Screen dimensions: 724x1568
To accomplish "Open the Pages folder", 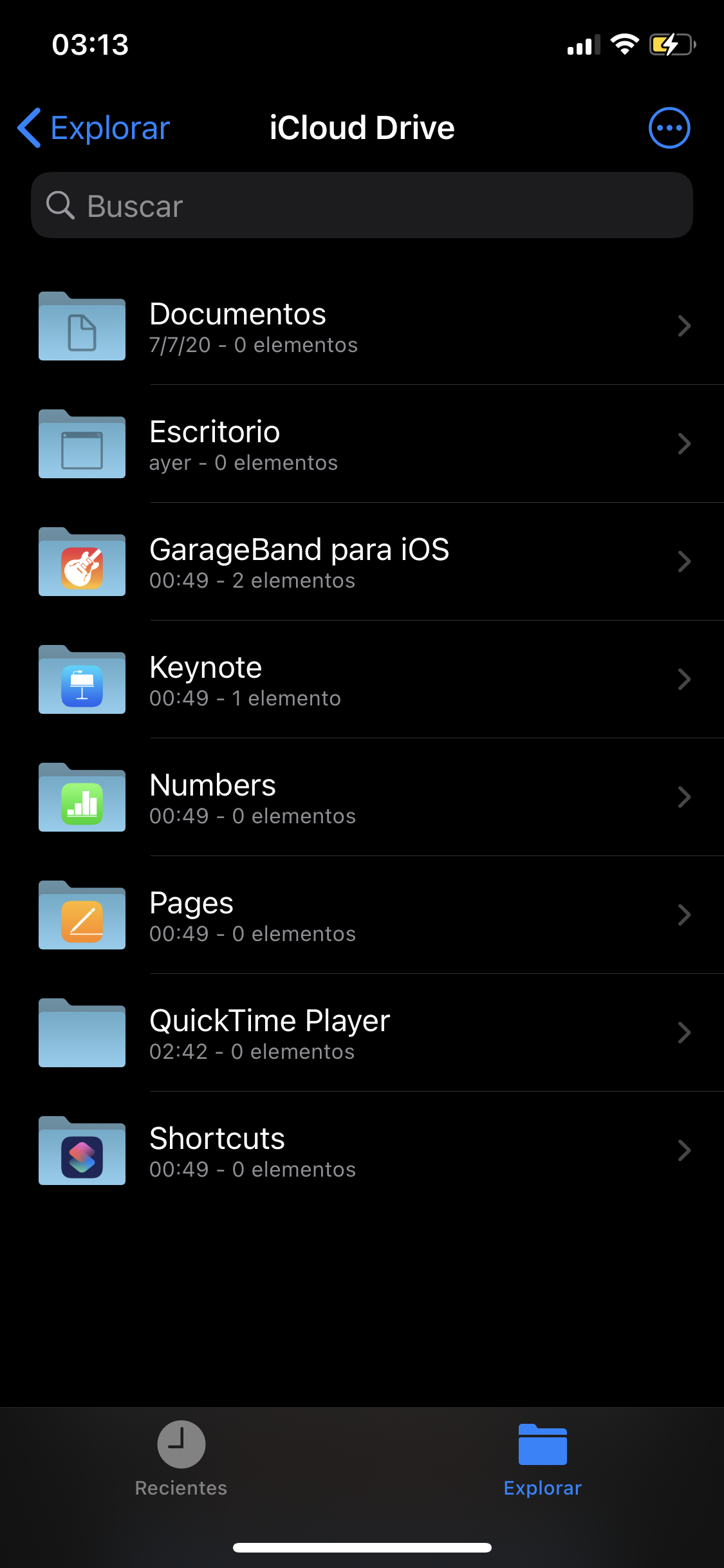I will [362, 916].
